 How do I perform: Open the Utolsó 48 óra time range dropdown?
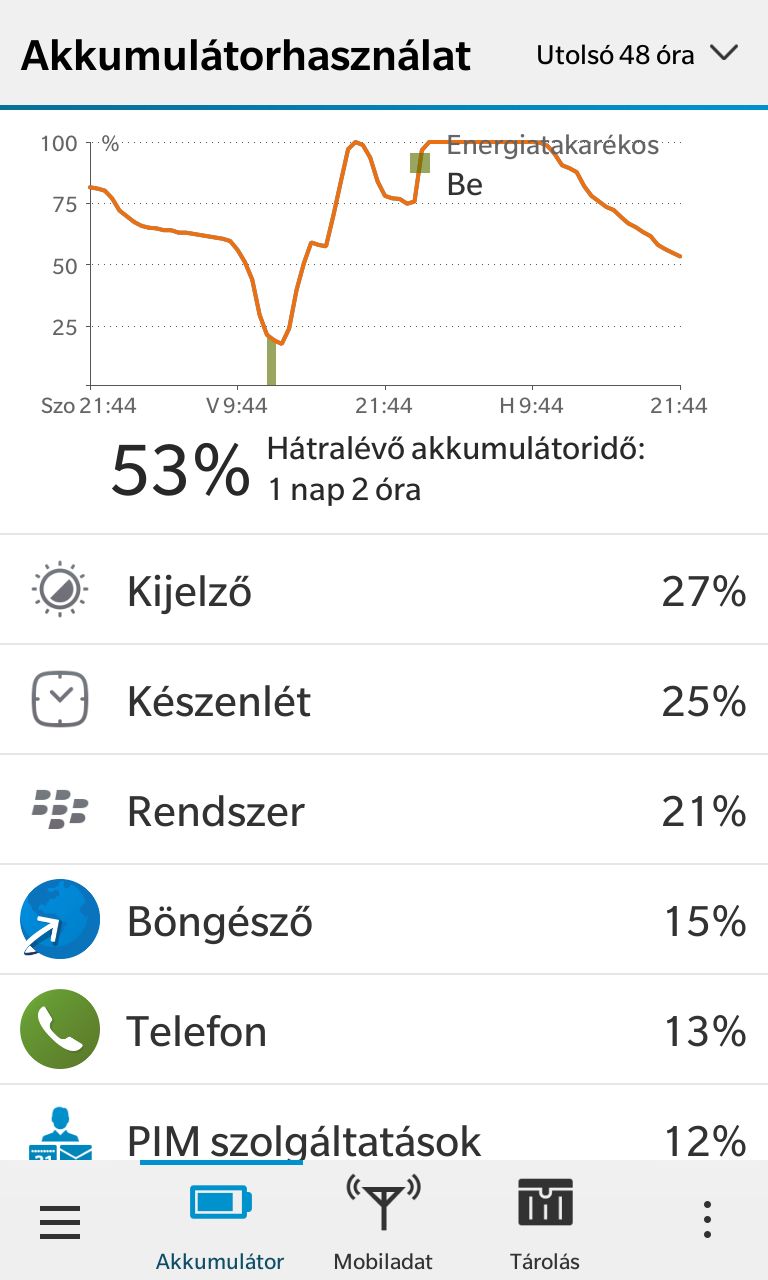[x=637, y=54]
